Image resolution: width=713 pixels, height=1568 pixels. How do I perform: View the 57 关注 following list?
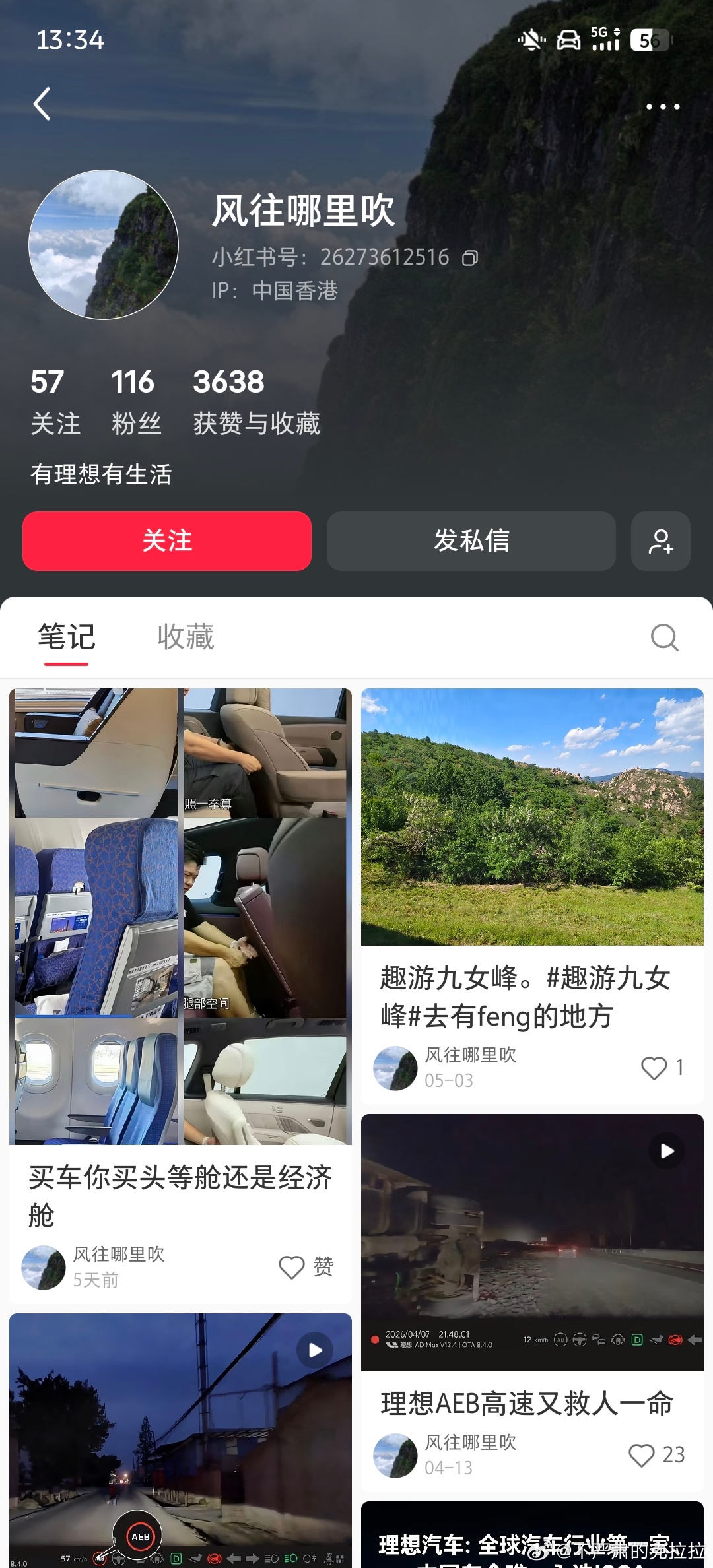point(55,401)
